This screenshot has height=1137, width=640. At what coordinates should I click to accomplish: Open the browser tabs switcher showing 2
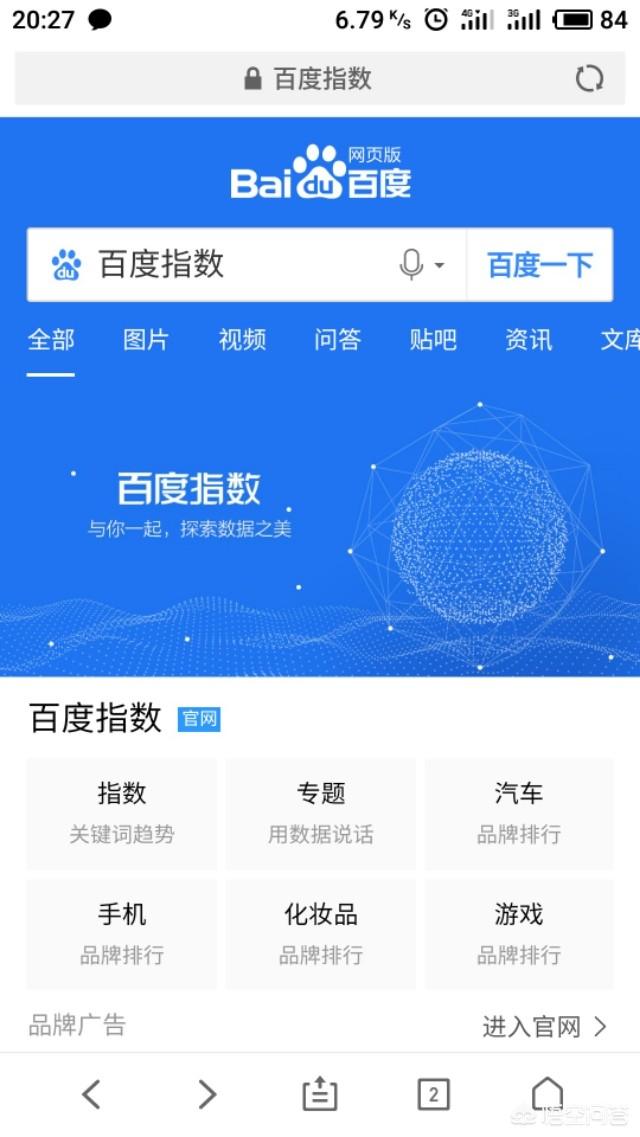tap(433, 1094)
